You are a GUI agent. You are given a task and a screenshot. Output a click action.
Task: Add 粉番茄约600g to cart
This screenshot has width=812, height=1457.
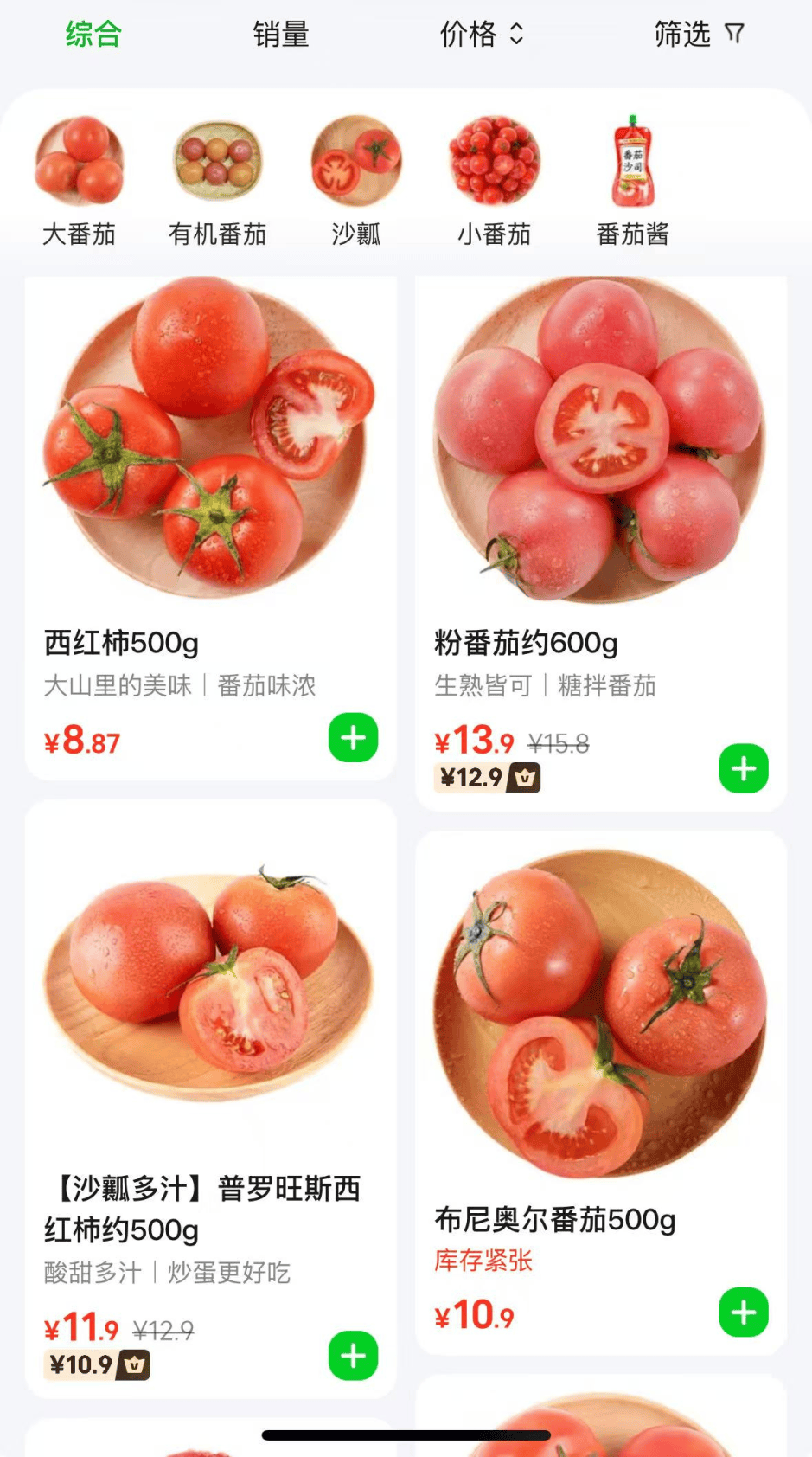743,768
